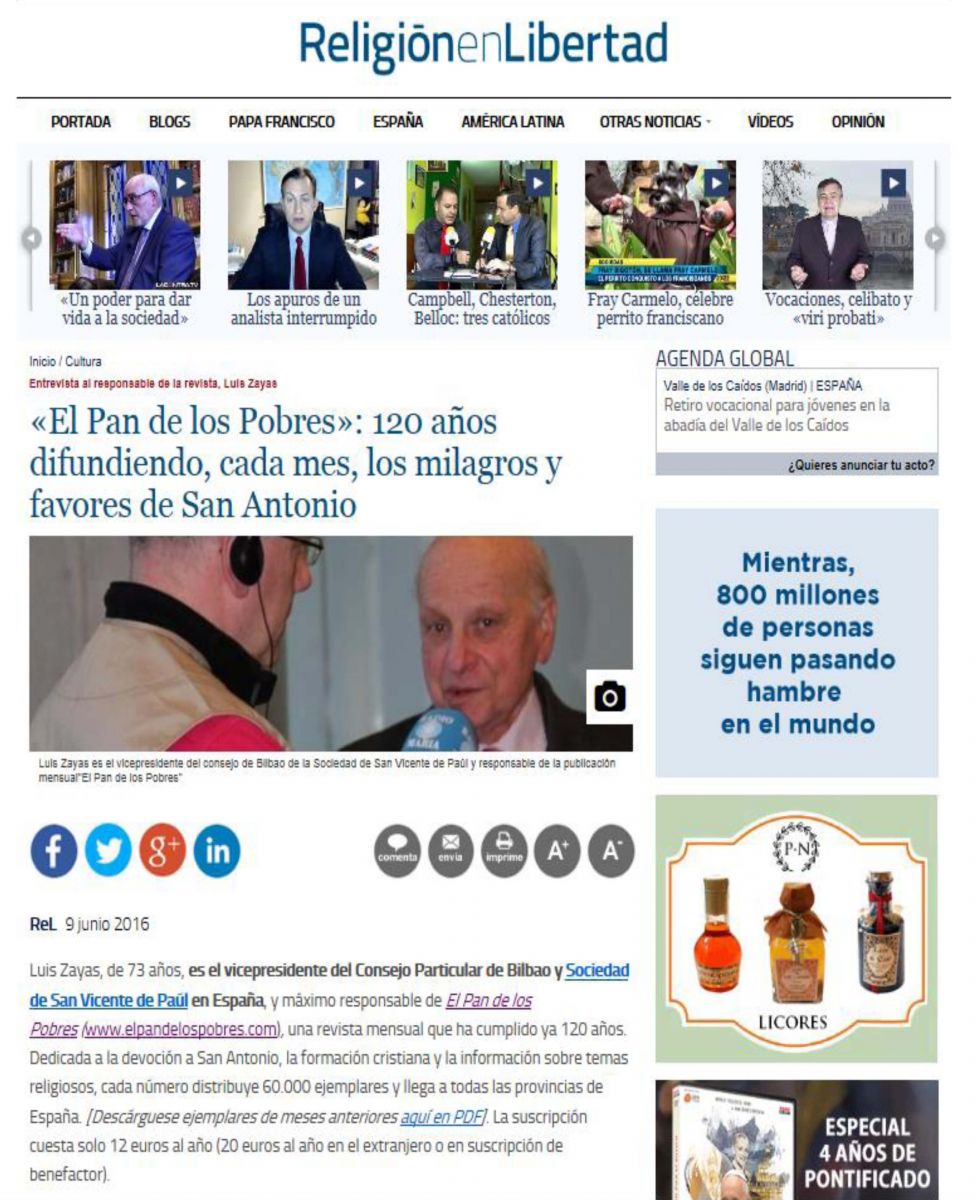Switch to the ESPAÑA section
975x1200 pixels.
pos(398,122)
